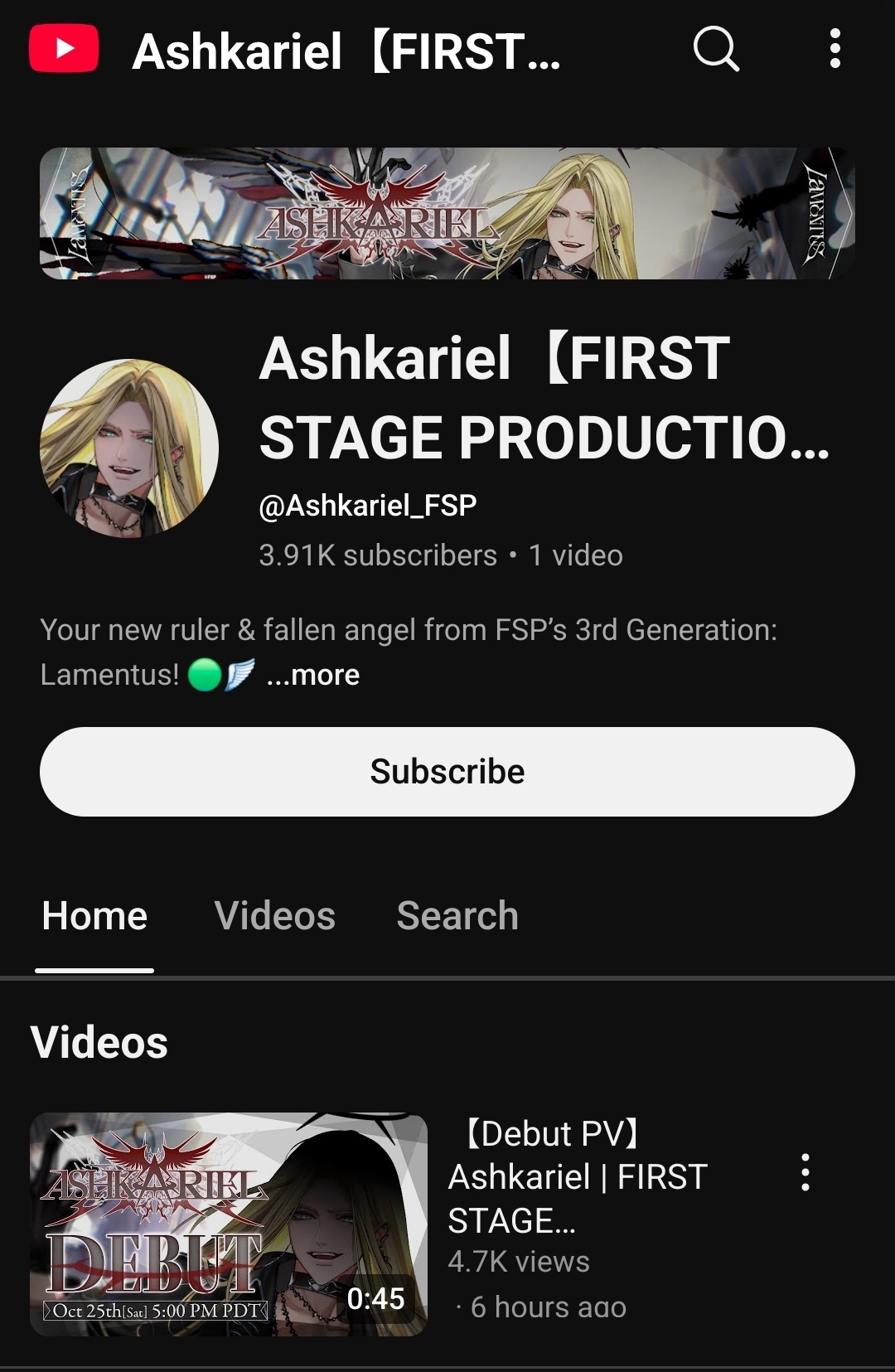Image resolution: width=895 pixels, height=1372 pixels.
Task: Subscribe to the Ashkariel channel
Action: tap(447, 772)
